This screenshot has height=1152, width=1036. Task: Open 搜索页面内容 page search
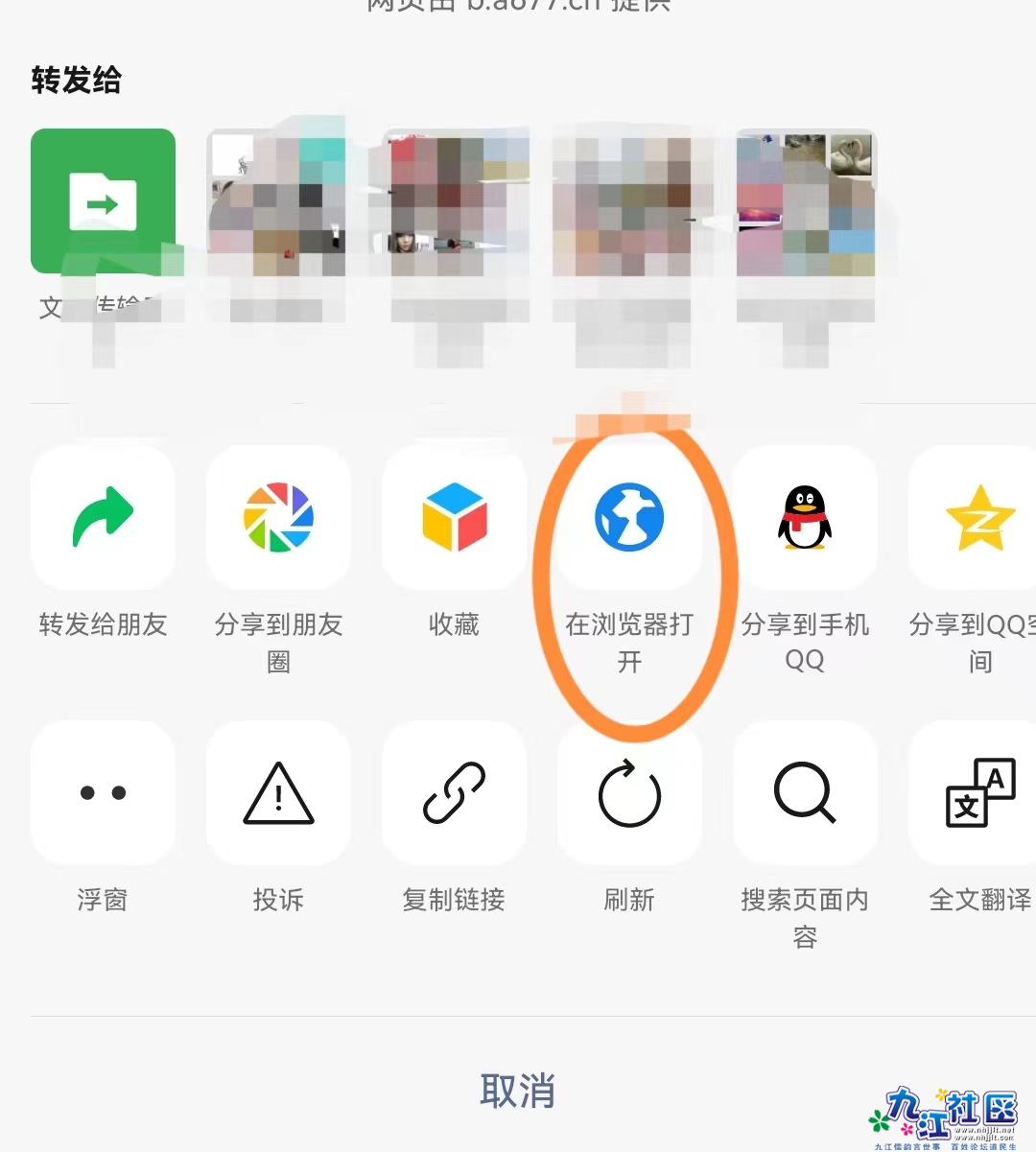point(805,793)
